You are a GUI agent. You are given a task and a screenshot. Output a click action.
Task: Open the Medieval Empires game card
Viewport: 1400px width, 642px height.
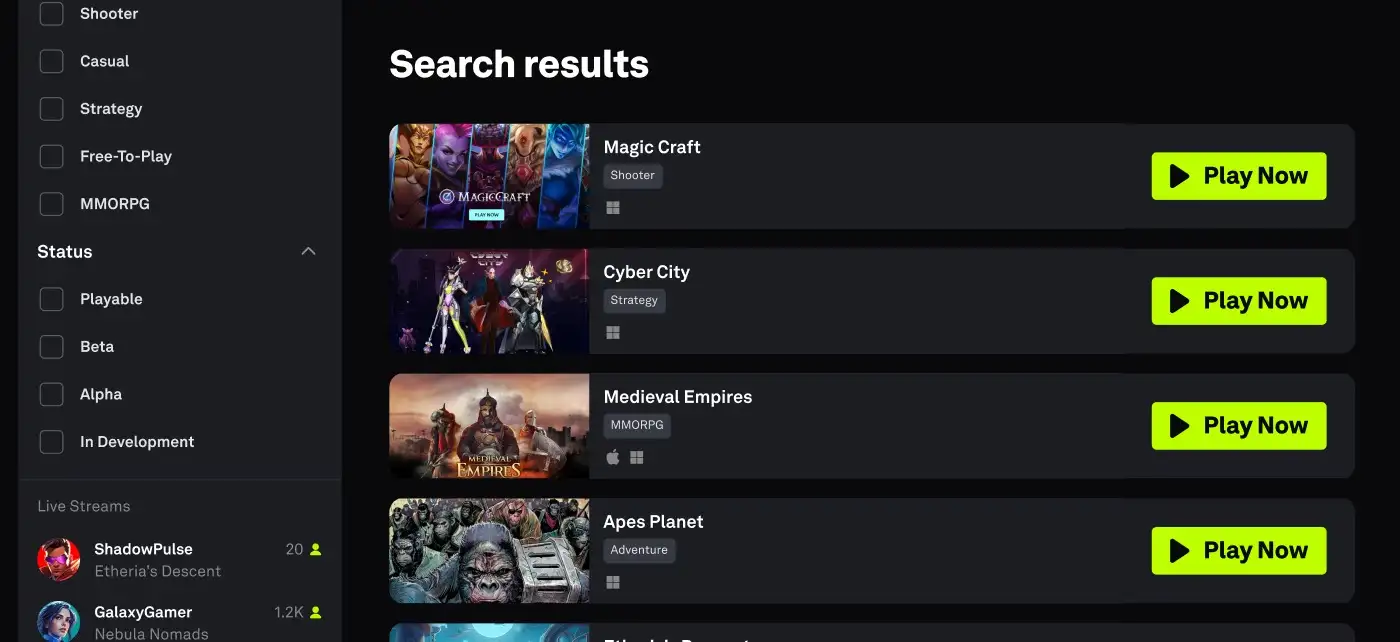coord(489,426)
